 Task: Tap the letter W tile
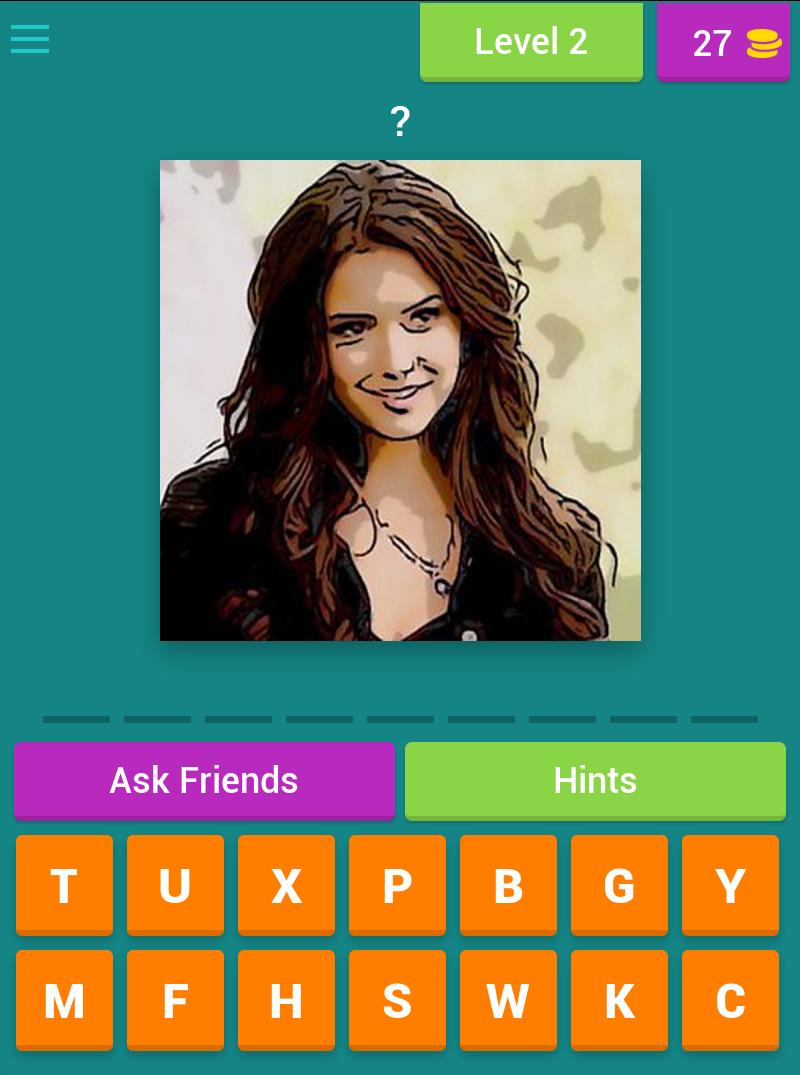pos(508,1000)
